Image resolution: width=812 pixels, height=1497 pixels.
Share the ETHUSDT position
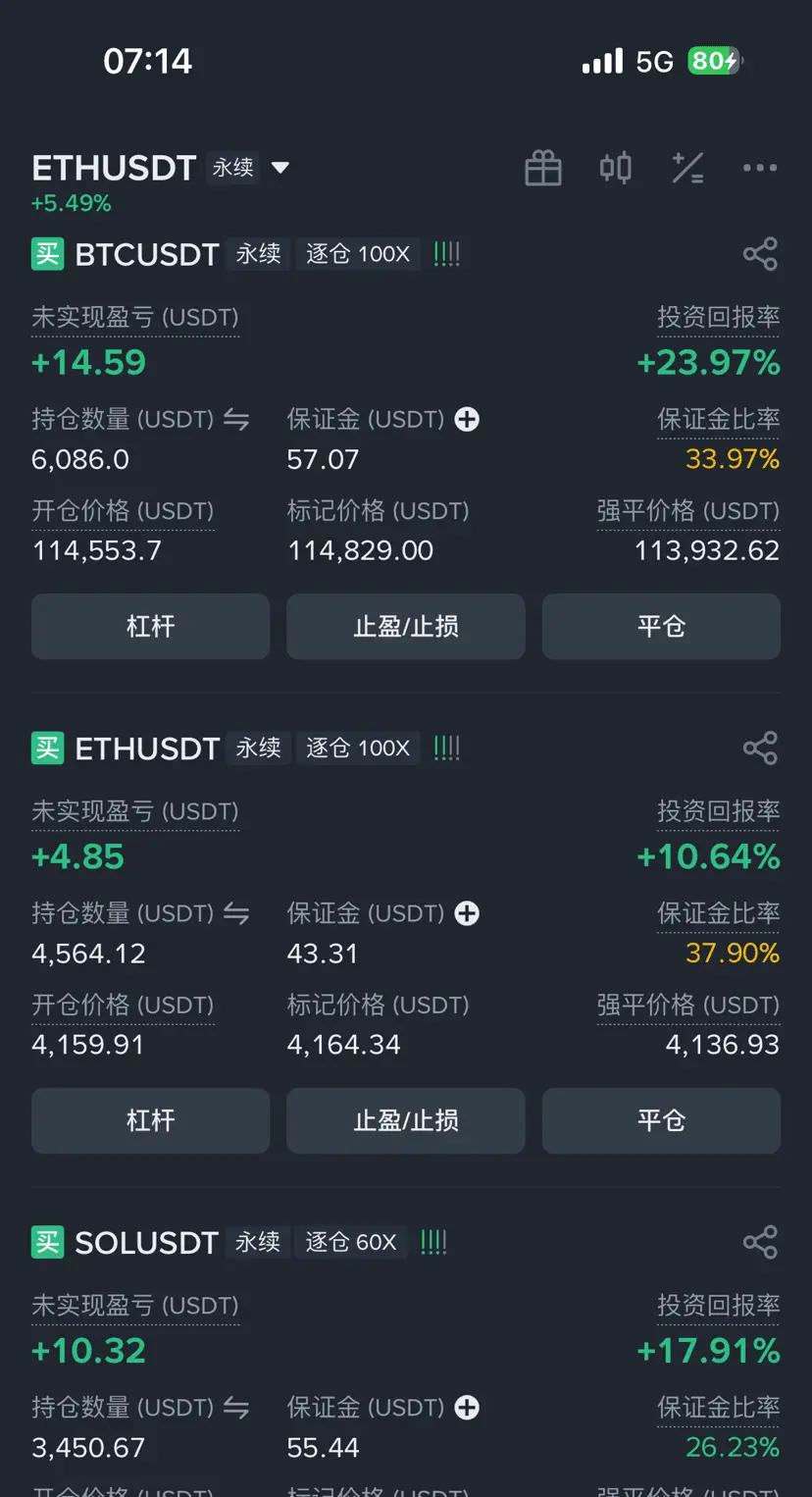click(760, 748)
